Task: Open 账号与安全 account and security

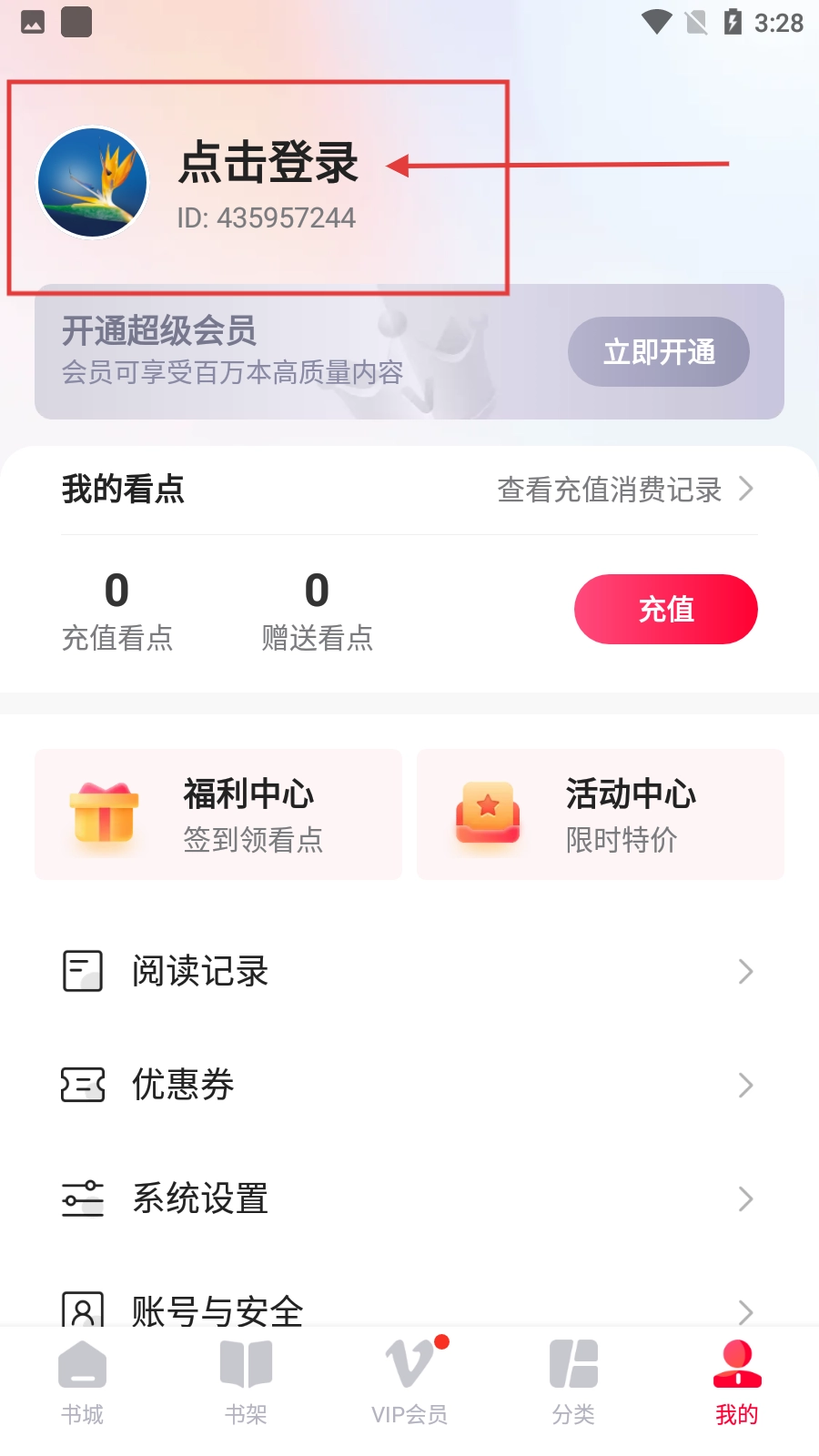Action: 408,1309
